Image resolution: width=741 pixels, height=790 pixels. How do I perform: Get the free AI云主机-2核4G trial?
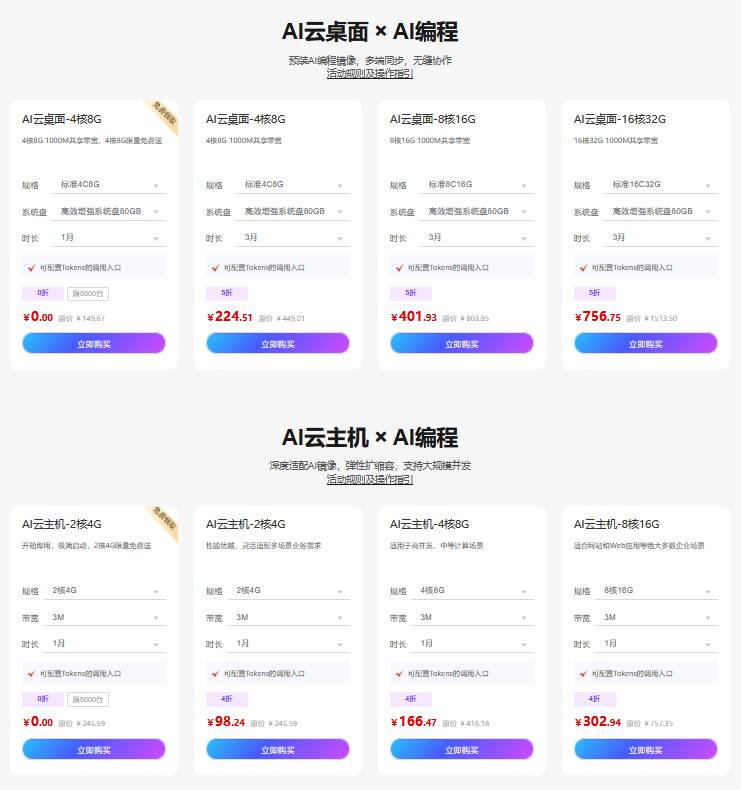click(94, 749)
